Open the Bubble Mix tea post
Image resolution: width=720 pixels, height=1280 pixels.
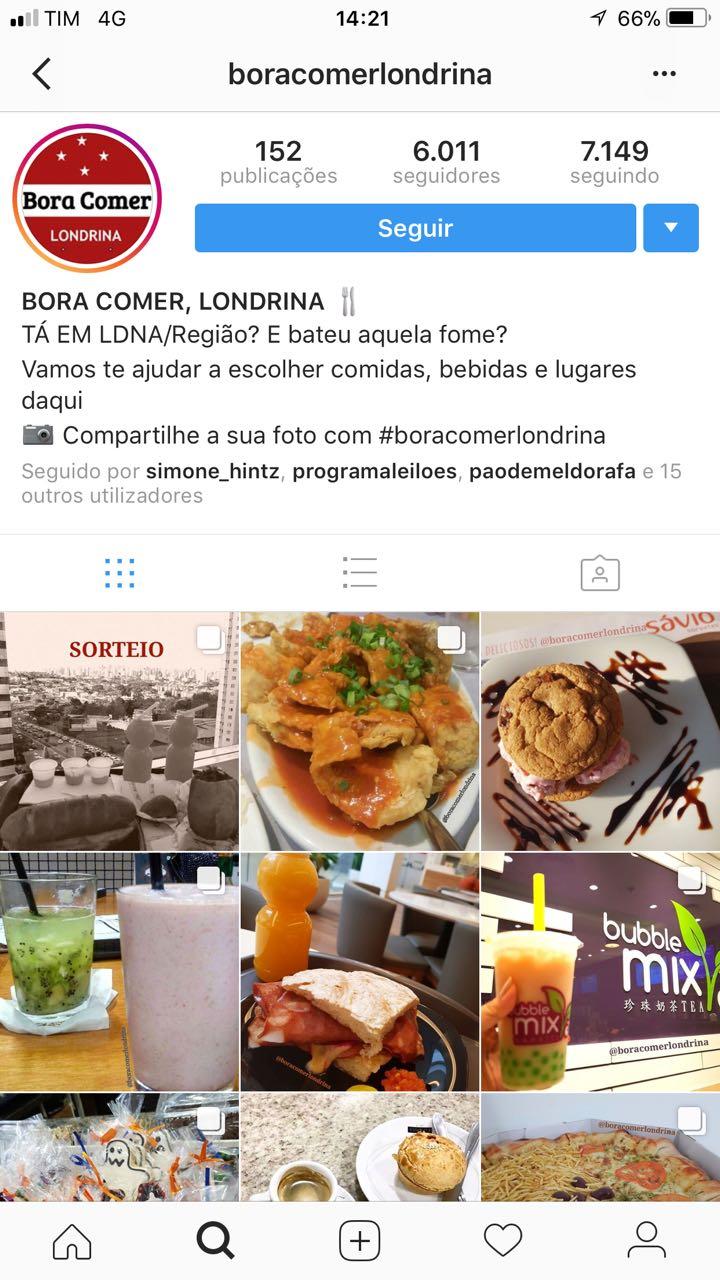coord(600,971)
